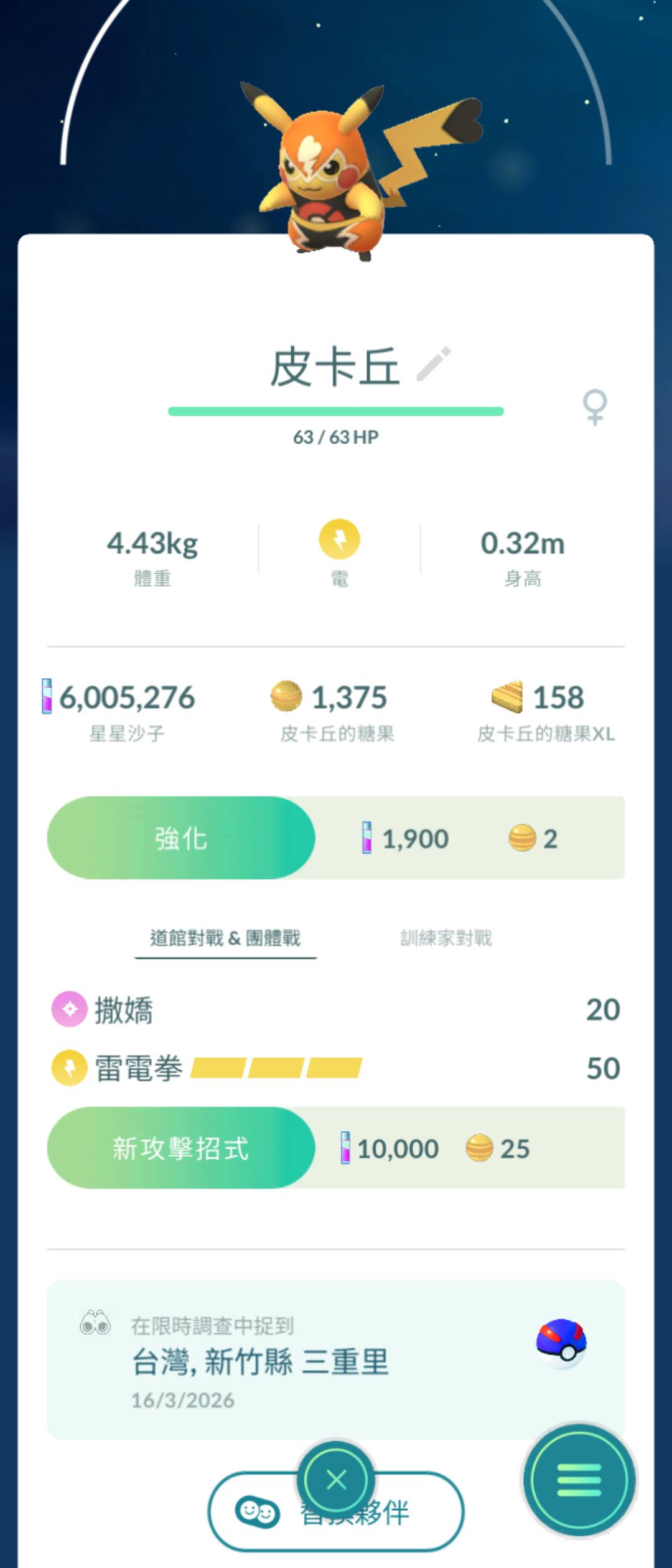The width and height of the screenshot is (672, 1568).
Task: Close the Pokémon detail screen
Action: point(336,1480)
